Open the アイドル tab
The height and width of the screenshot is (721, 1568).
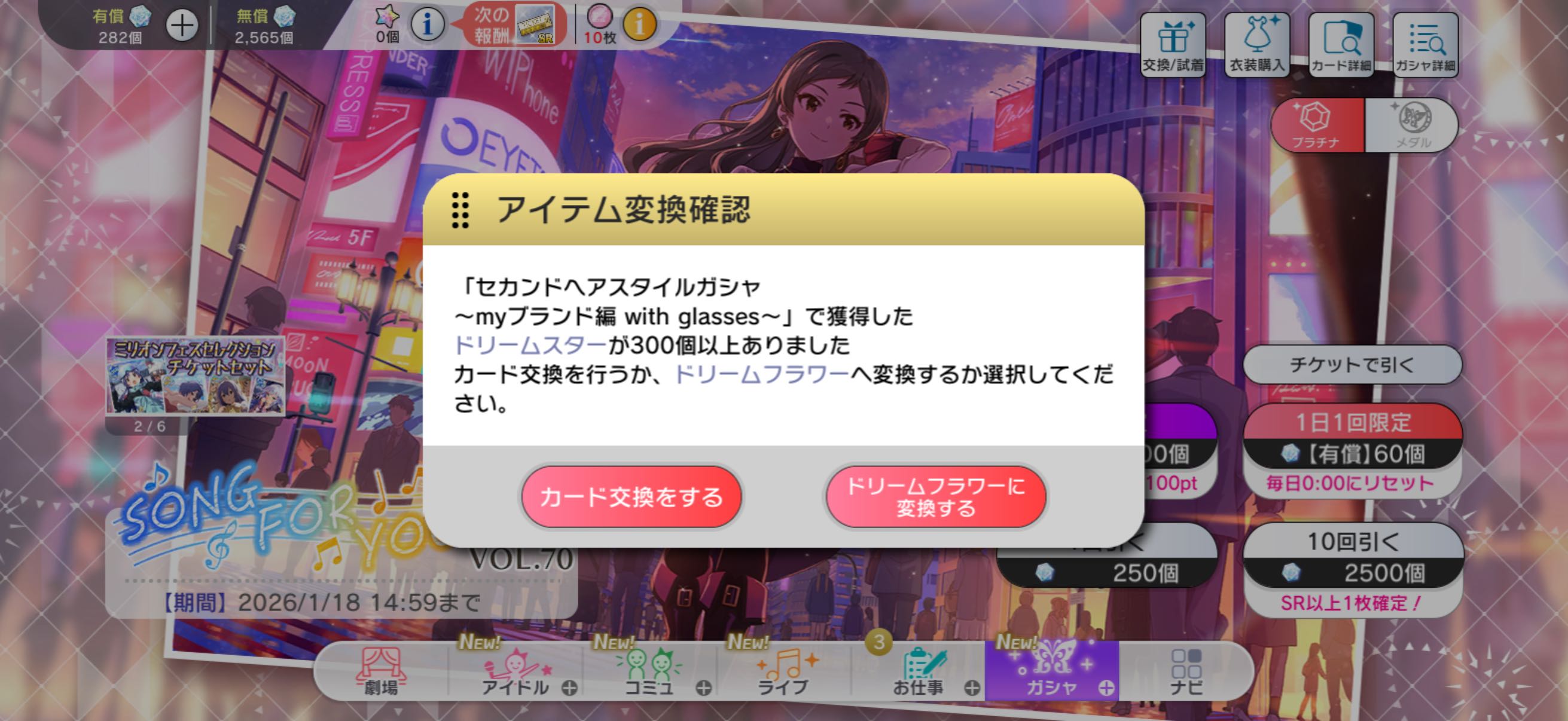tap(516, 671)
